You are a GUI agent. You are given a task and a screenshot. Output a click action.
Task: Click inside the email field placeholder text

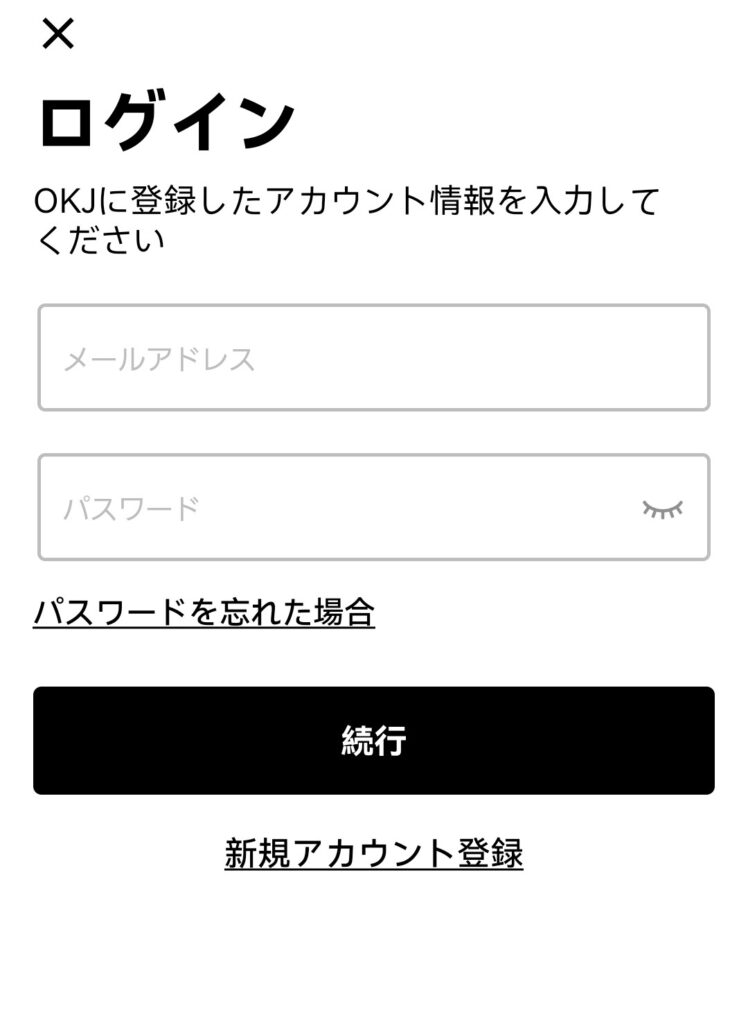point(160,360)
